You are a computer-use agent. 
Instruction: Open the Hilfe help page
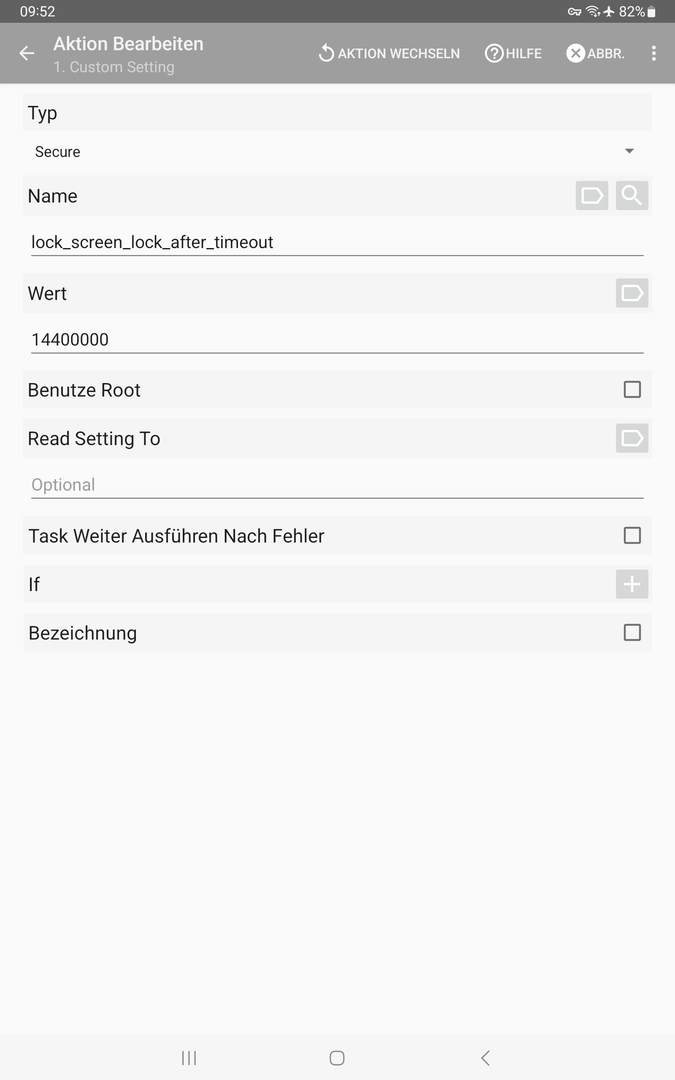[513, 54]
